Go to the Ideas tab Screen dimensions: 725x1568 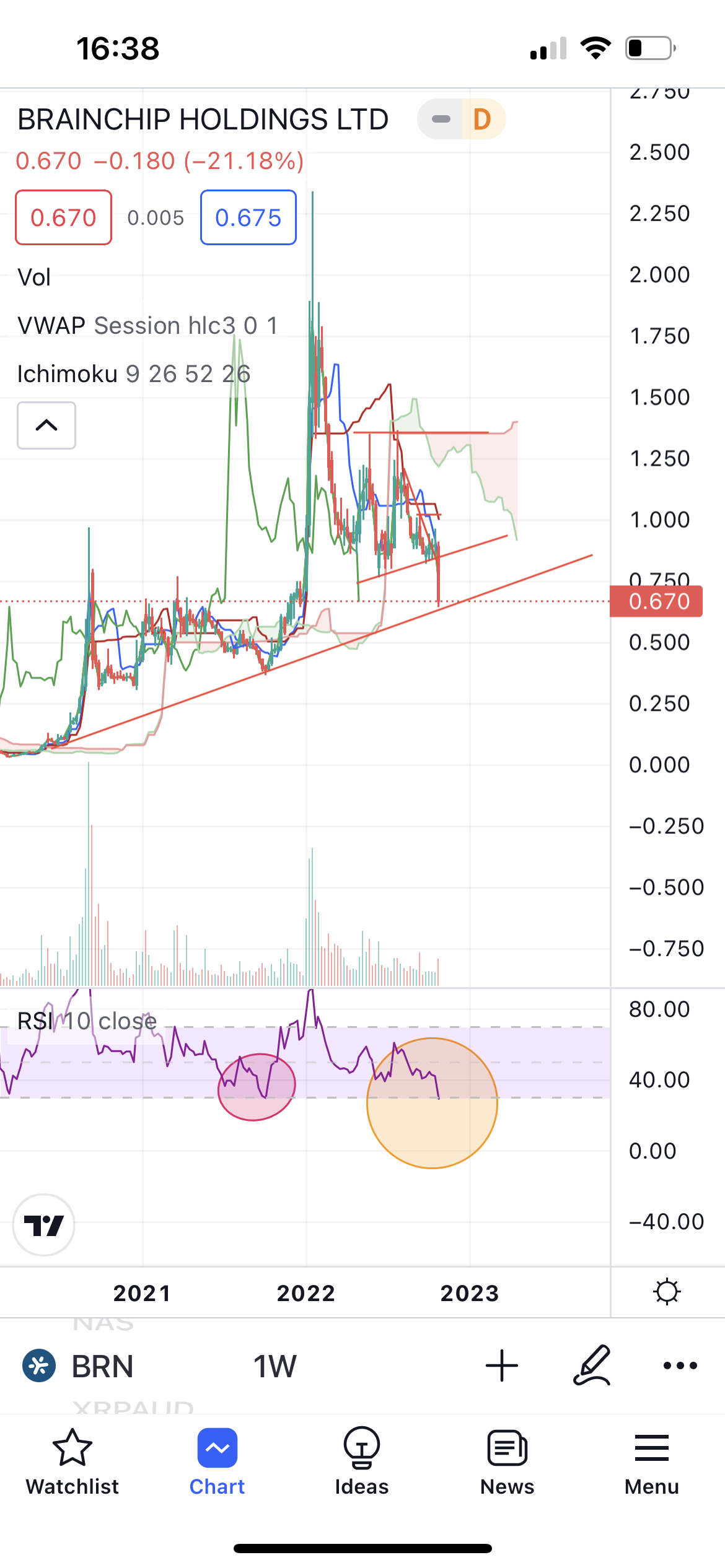pos(362,1463)
